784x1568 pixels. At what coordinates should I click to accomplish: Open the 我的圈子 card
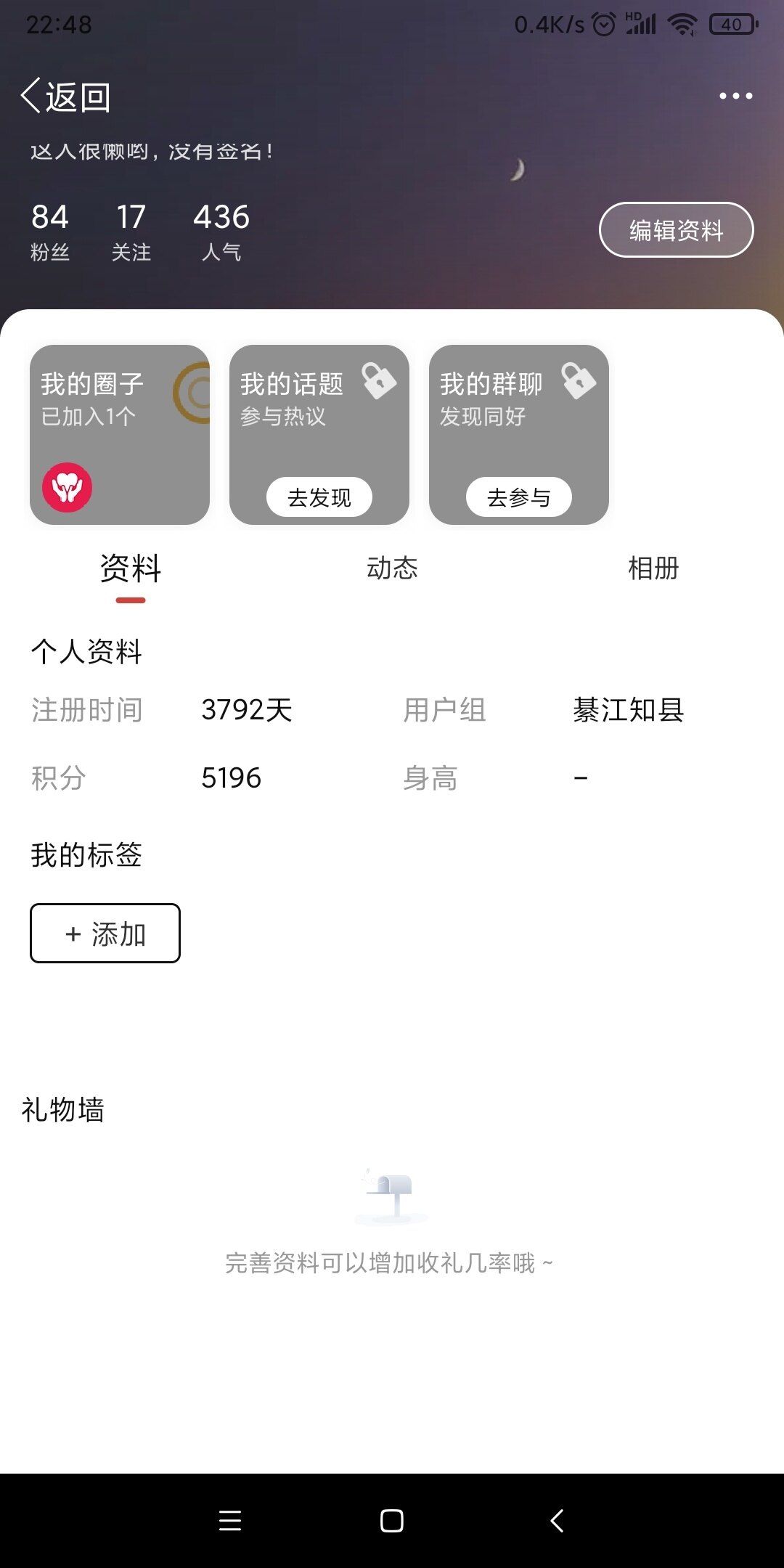click(x=120, y=434)
